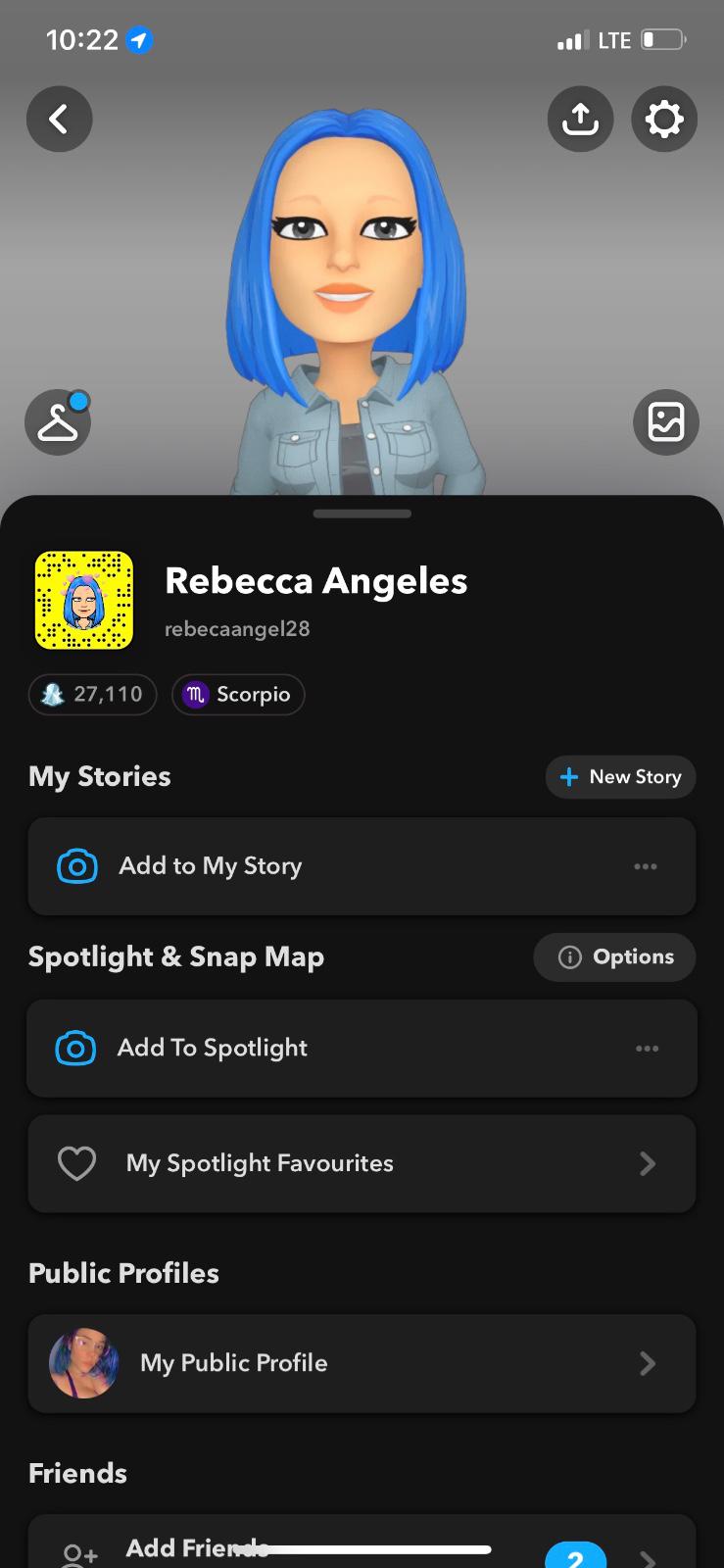View the 27,110 Snap score chip
Viewport: 724px width, 1568px height.
click(93, 695)
